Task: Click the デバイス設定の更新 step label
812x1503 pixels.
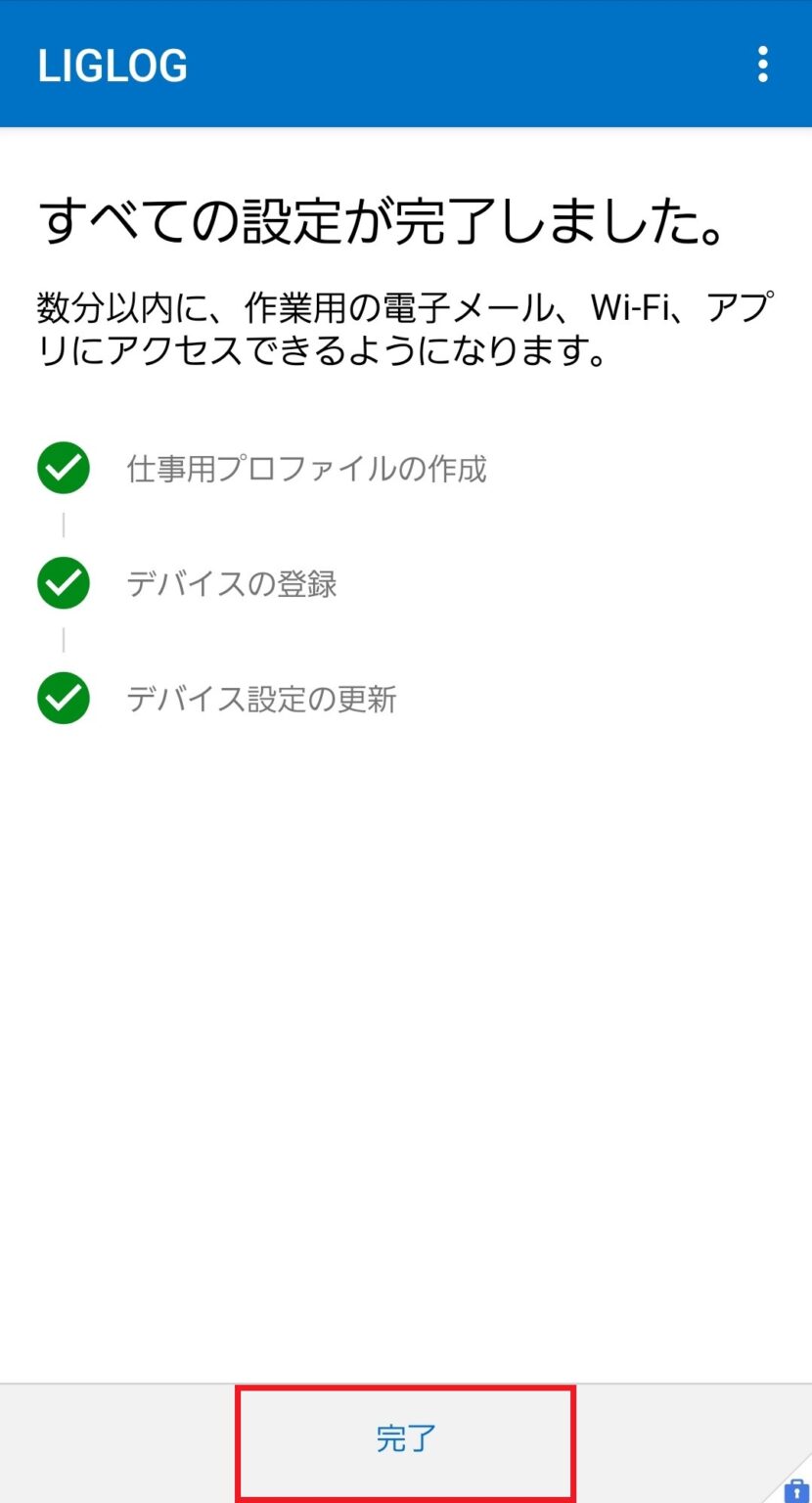Action: tap(260, 698)
